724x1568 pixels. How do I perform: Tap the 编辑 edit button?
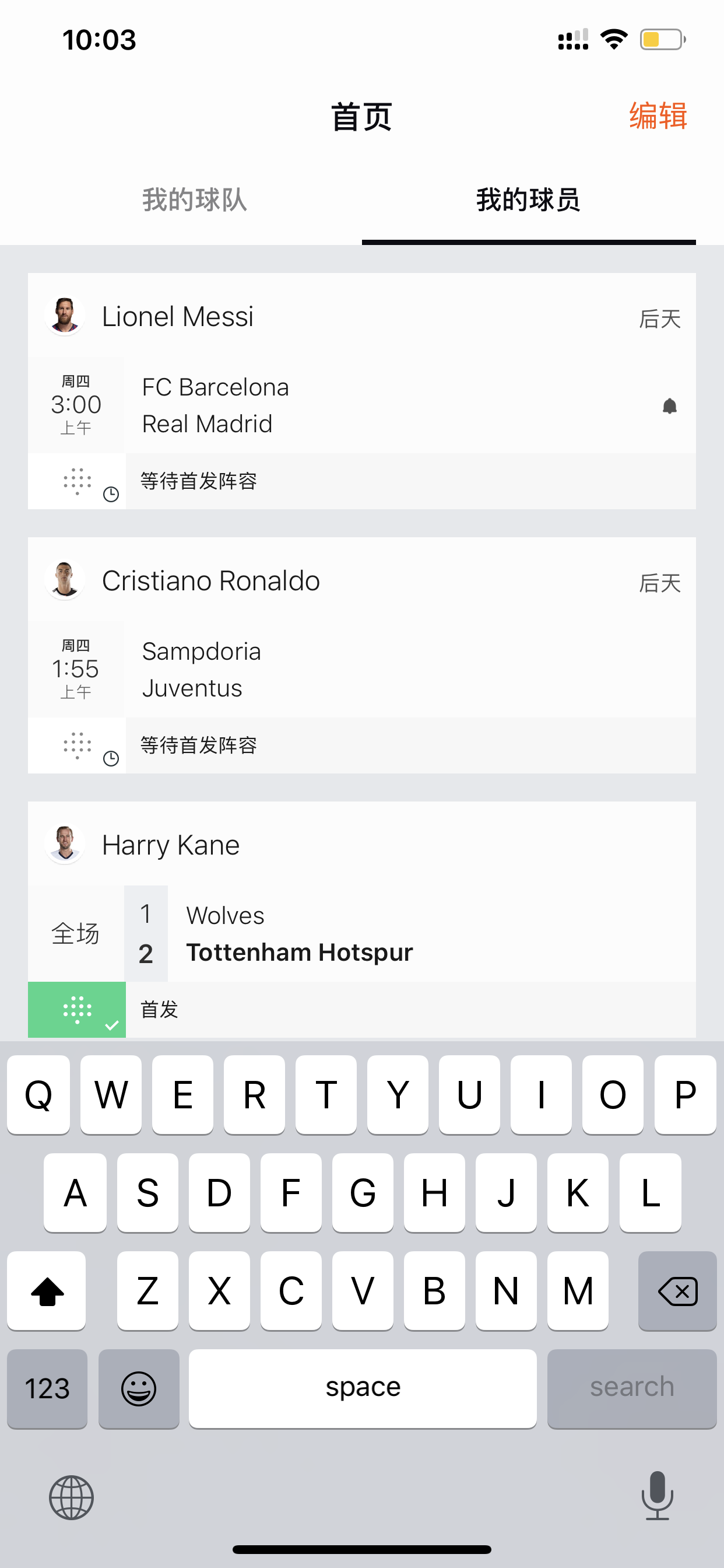(x=658, y=116)
